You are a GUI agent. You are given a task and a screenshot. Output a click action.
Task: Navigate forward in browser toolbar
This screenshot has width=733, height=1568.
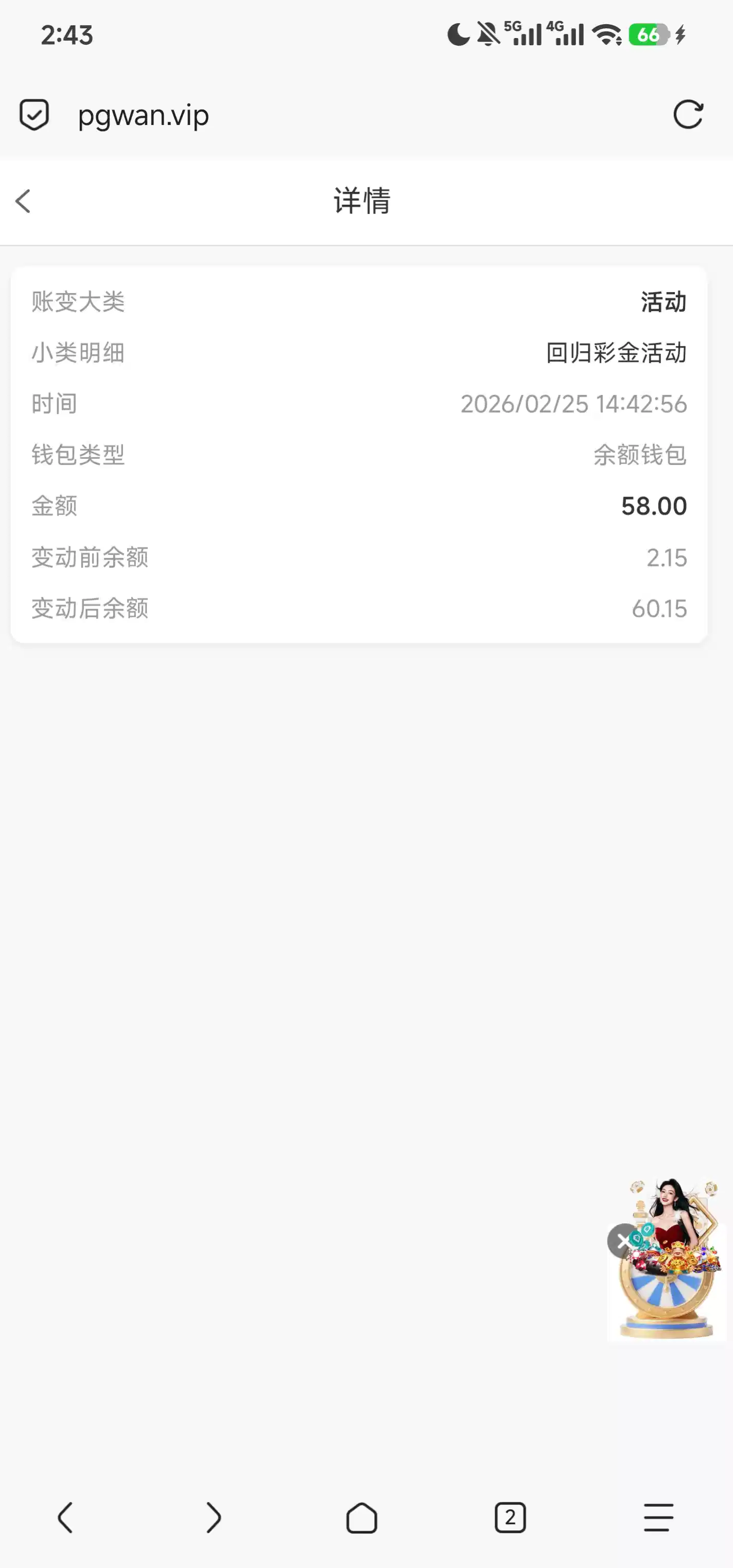coord(213,1518)
